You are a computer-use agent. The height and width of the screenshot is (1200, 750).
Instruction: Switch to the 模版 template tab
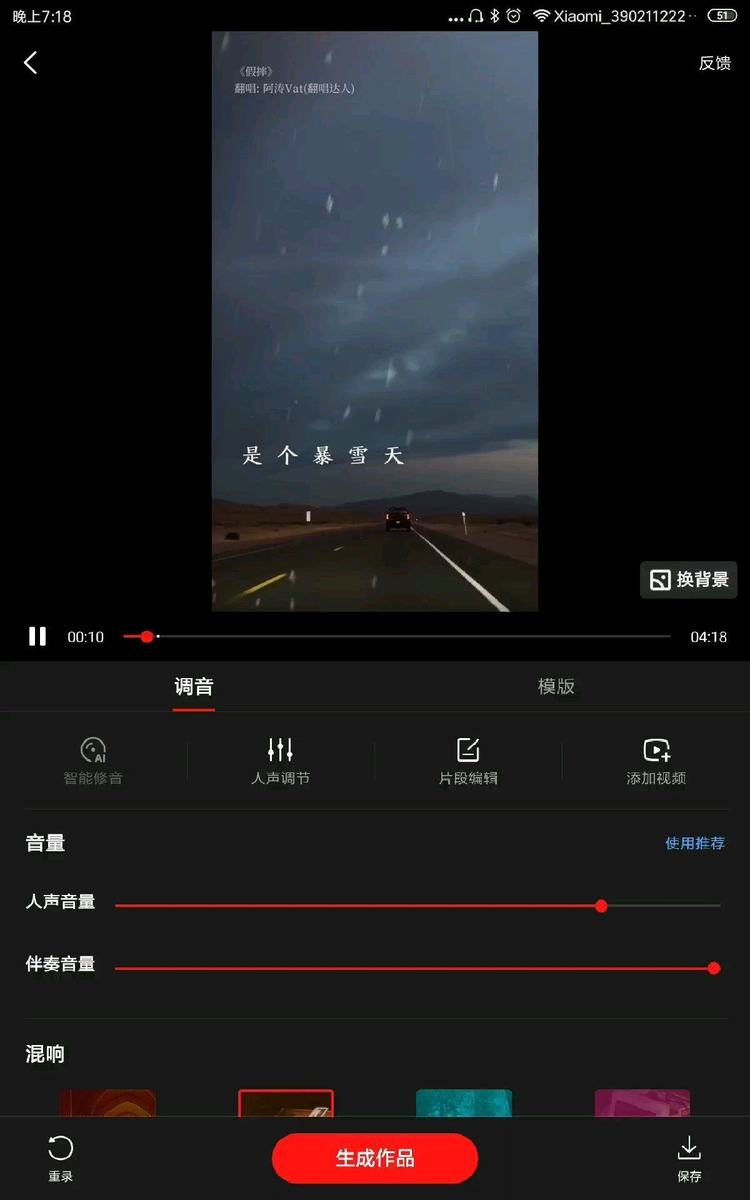555,687
